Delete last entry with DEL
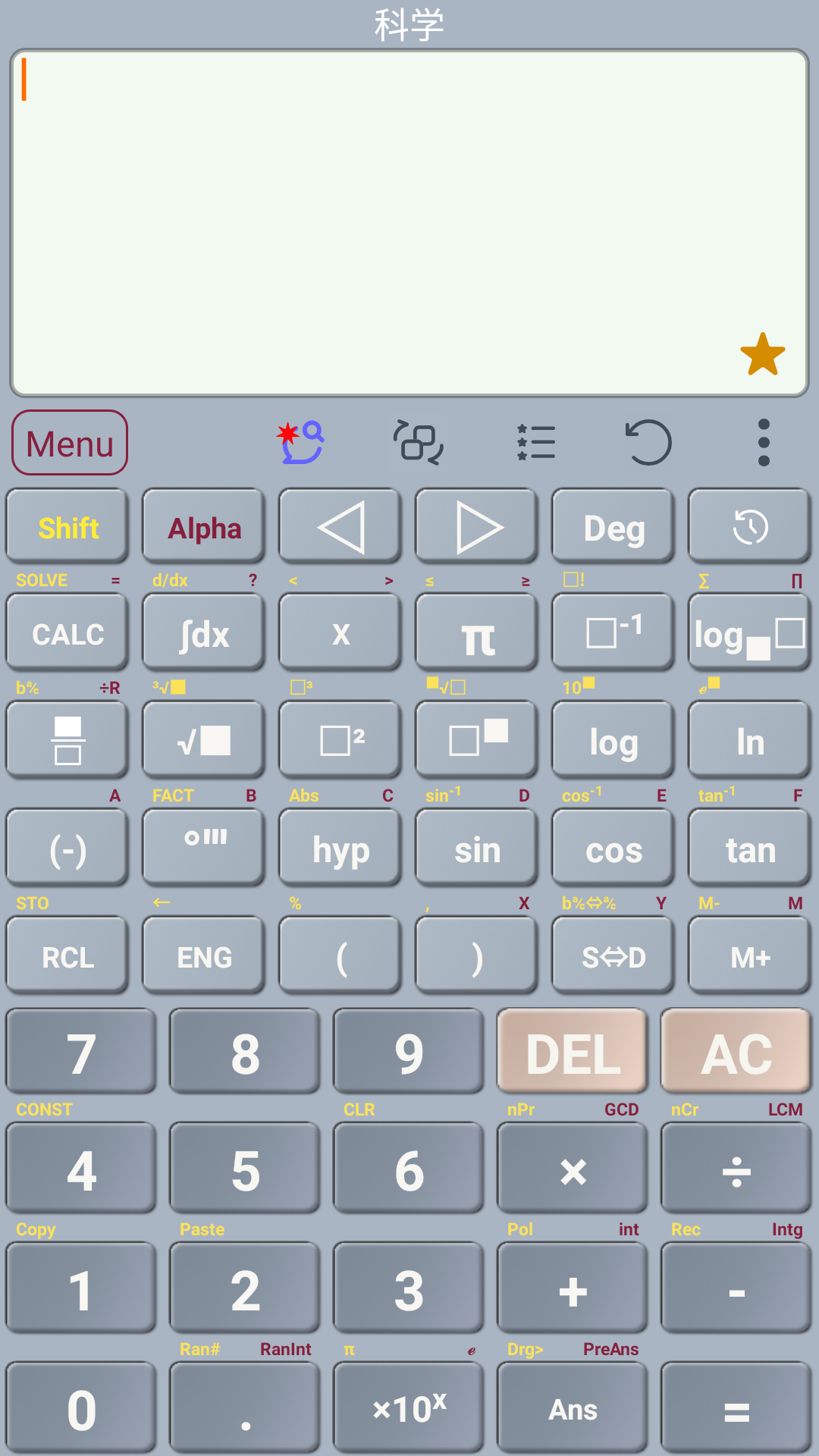This screenshot has width=819, height=1456. coord(573,1053)
